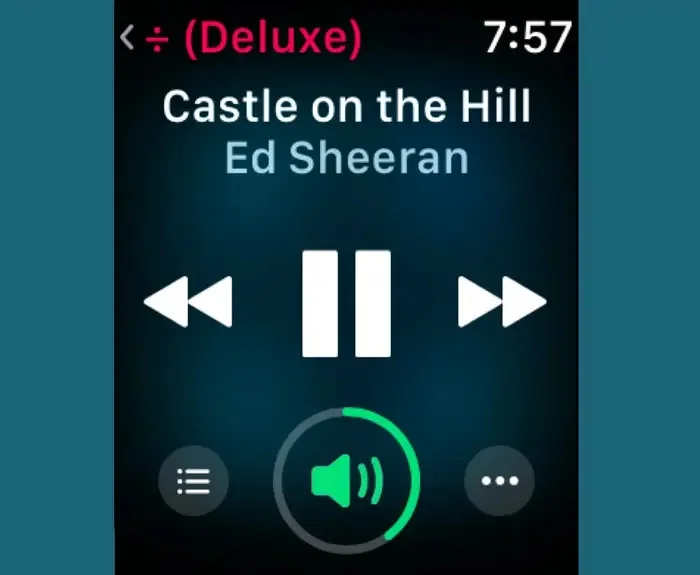Open the track list queue

[x=193, y=481]
